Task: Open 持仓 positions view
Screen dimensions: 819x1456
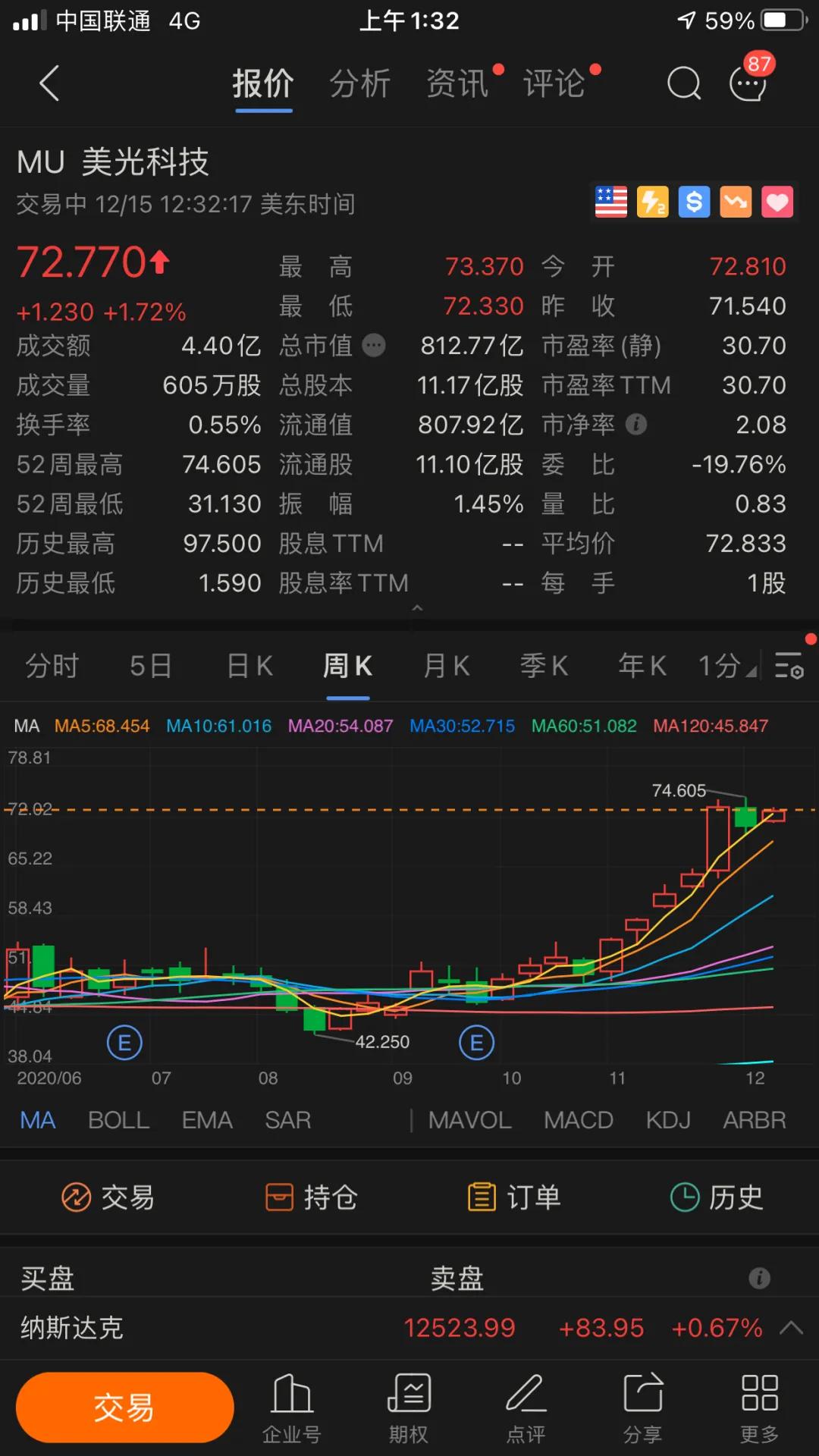Action: click(312, 1197)
